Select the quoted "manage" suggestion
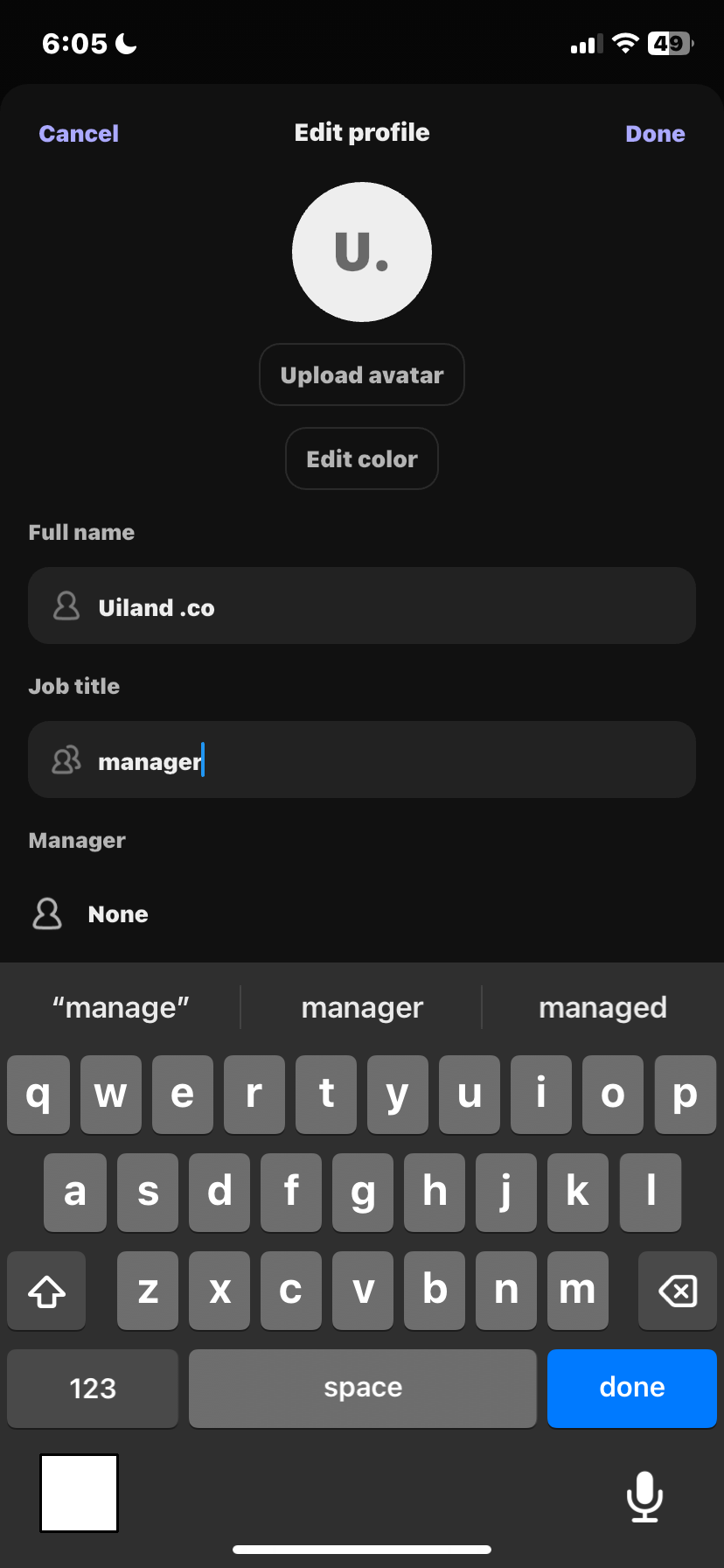The width and height of the screenshot is (724, 1568). pyautogui.click(x=120, y=1006)
